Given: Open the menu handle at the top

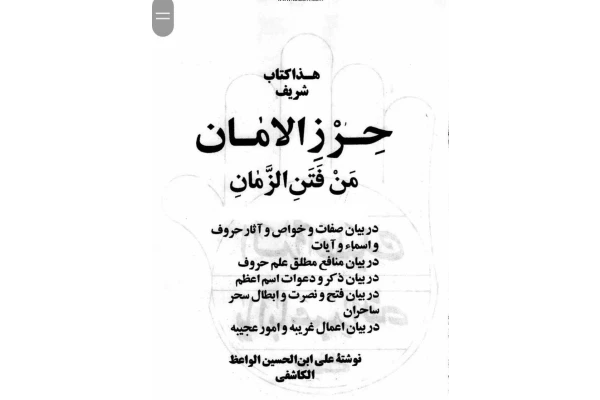Looking at the screenshot, I should pyautogui.click(x=163, y=17).
